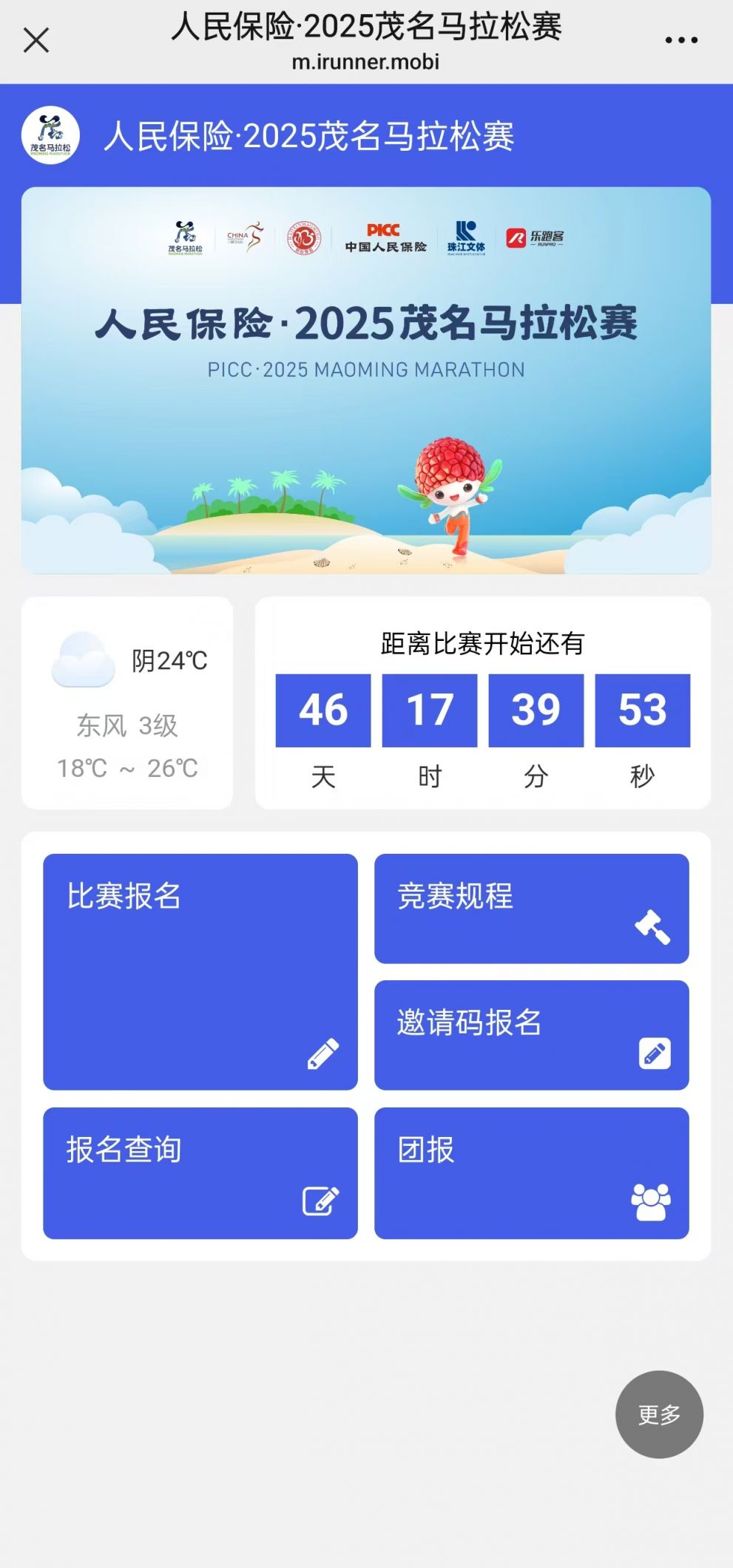Open 比赛报名 race registration
Screen dimensions: 733x1568
coord(200,971)
